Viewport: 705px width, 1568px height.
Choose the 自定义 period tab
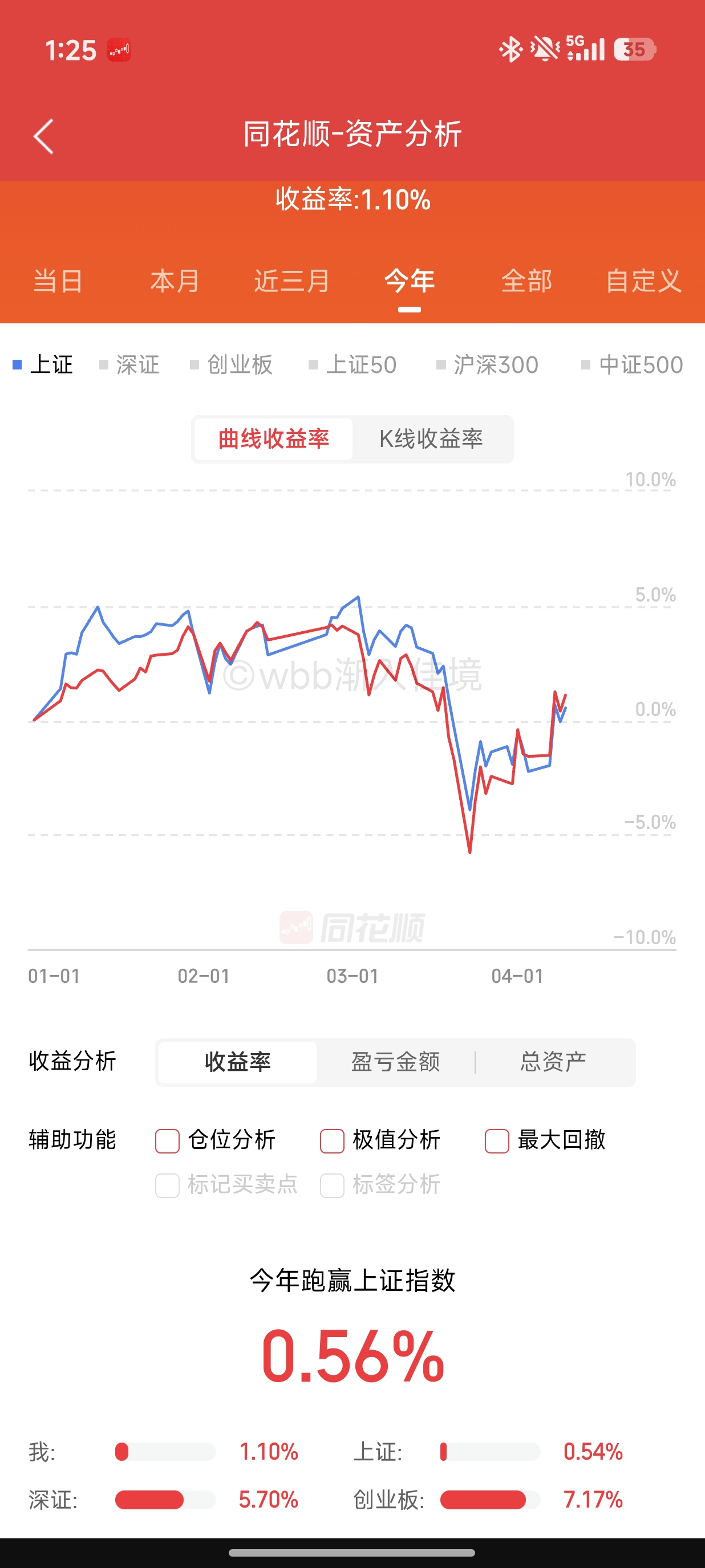pos(643,281)
